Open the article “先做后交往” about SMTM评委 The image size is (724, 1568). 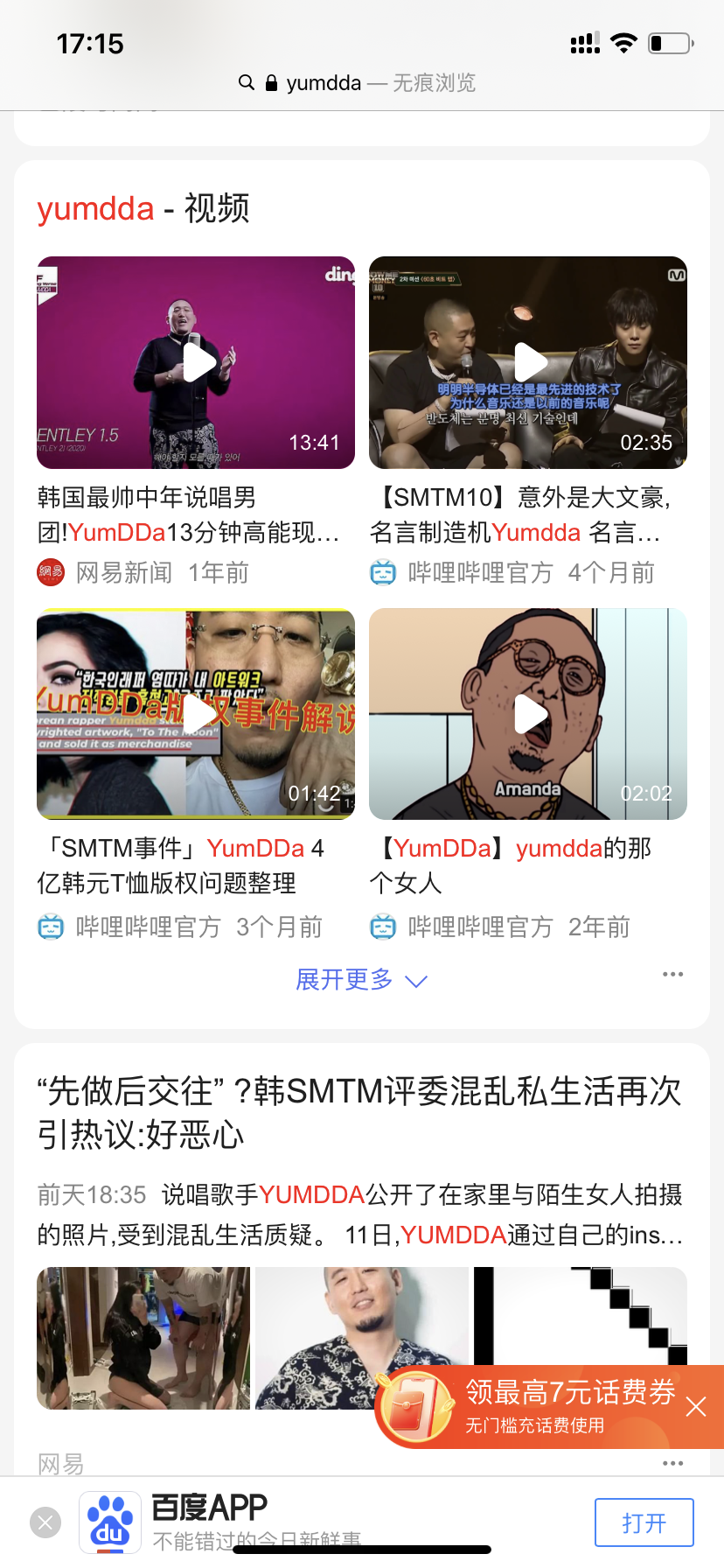point(359,1112)
